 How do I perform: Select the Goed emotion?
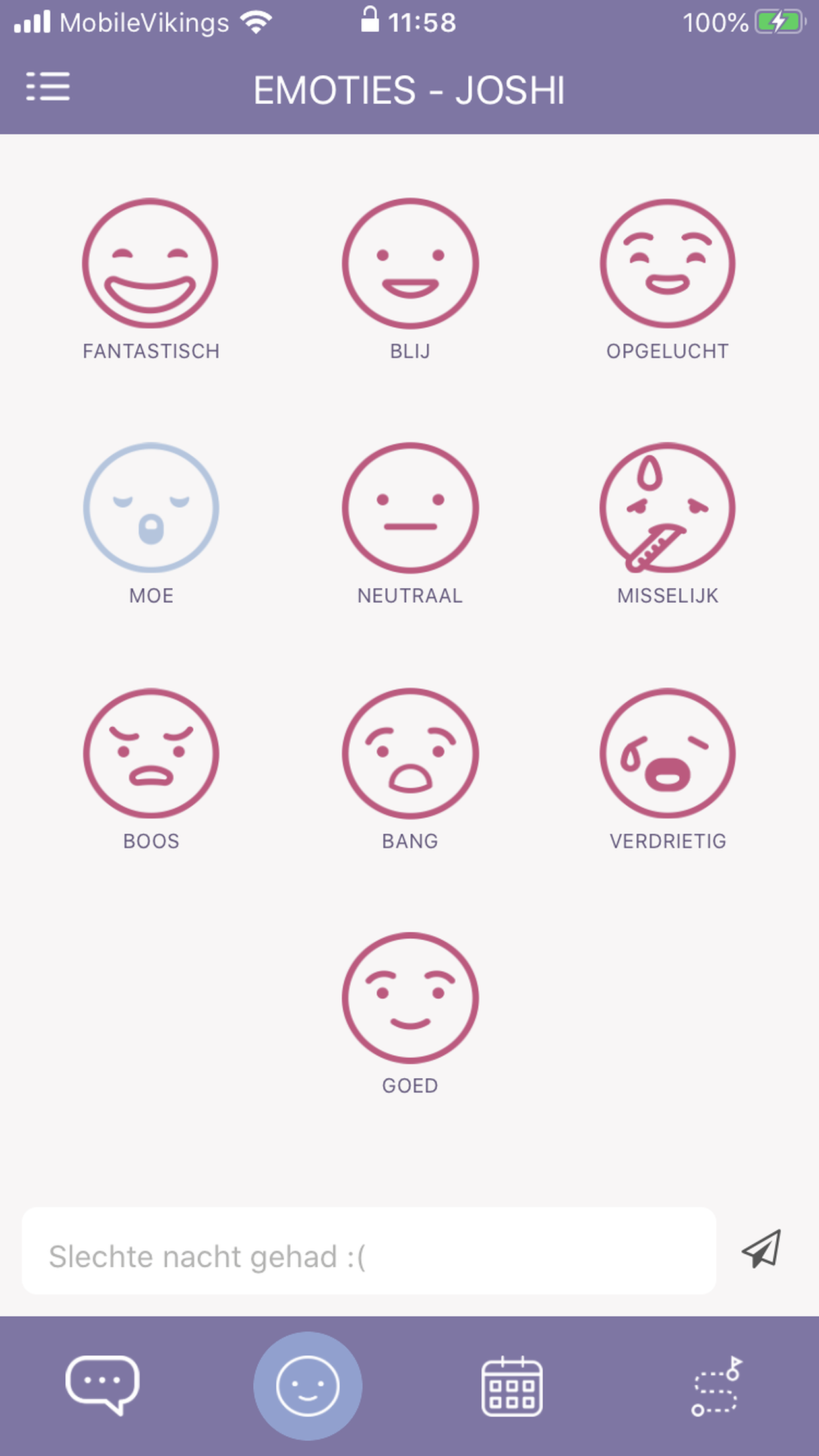click(x=410, y=997)
